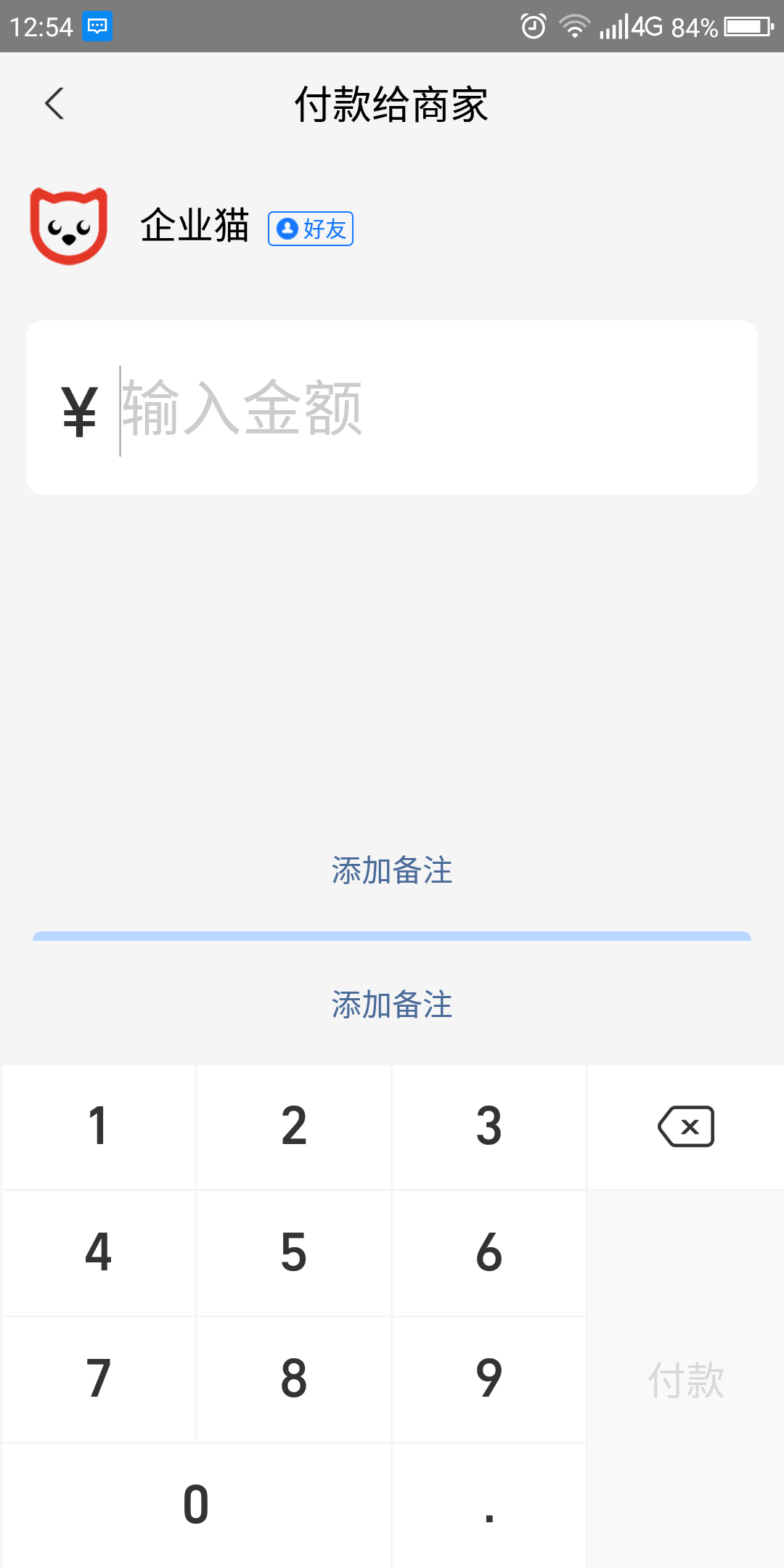Type 3 using the number pad
784x1568 pixels.
point(489,1127)
